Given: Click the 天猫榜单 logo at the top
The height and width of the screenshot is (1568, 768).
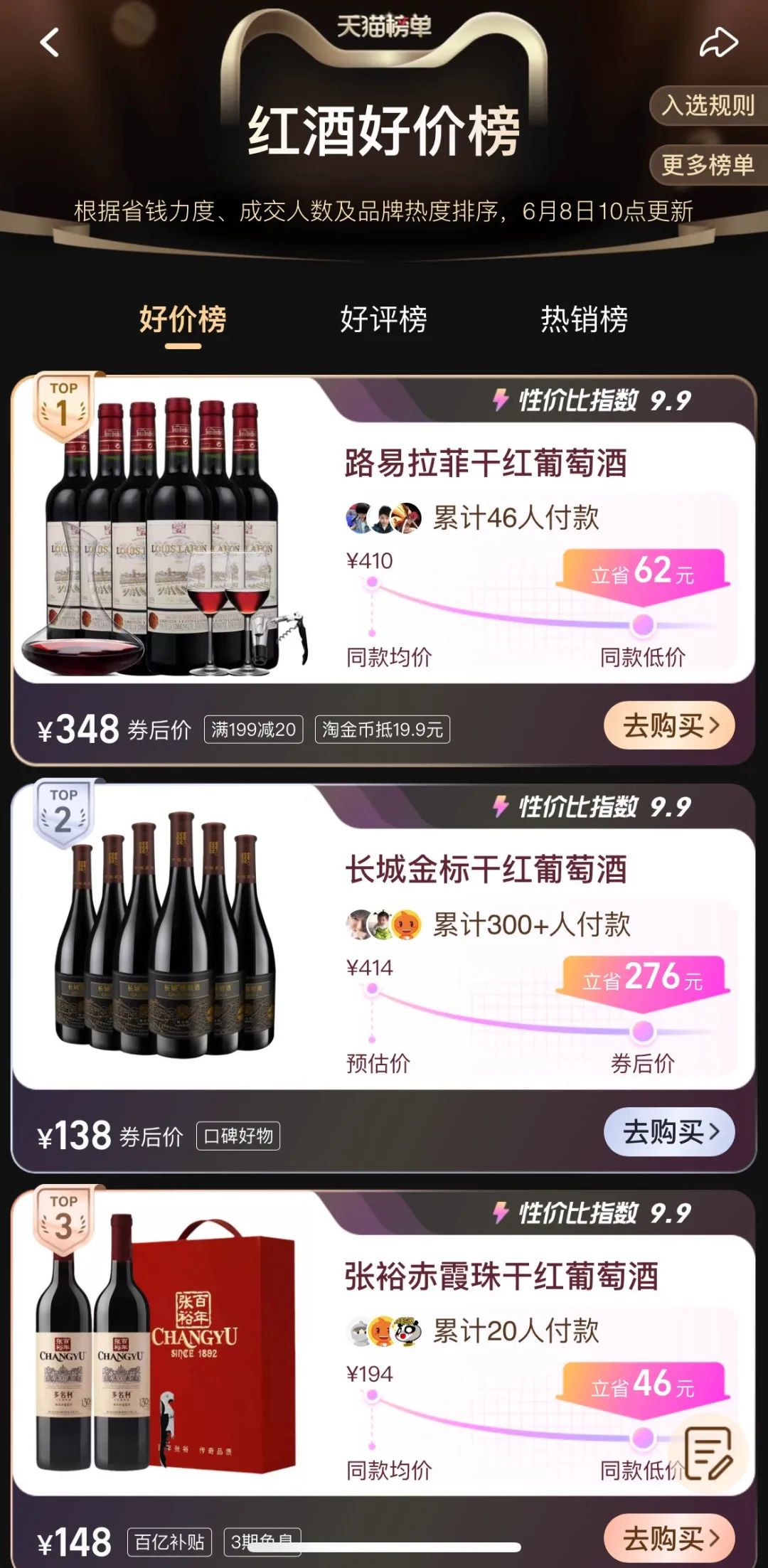Looking at the screenshot, I should [x=384, y=23].
